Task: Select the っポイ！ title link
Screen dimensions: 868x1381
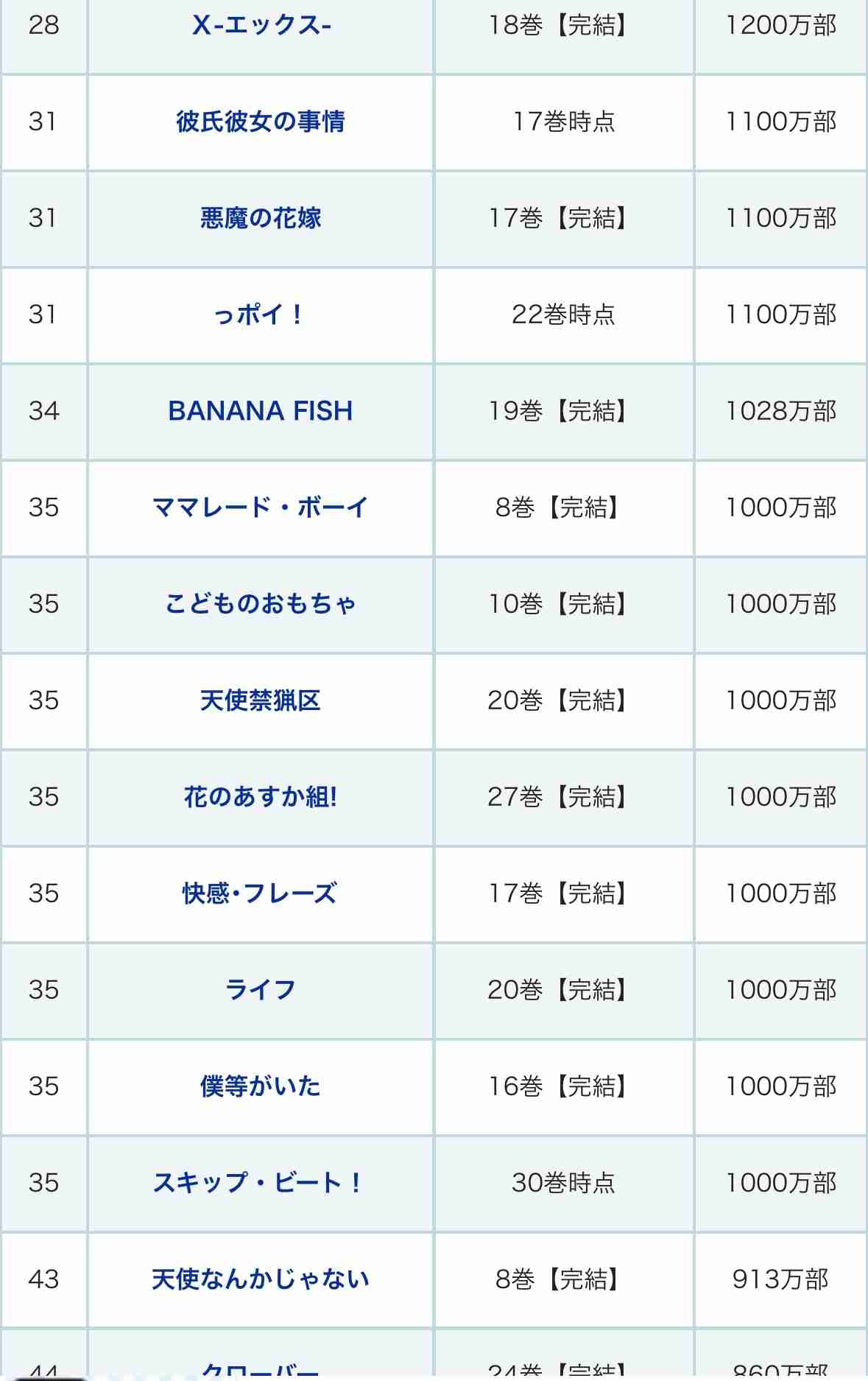Action: tap(261, 314)
